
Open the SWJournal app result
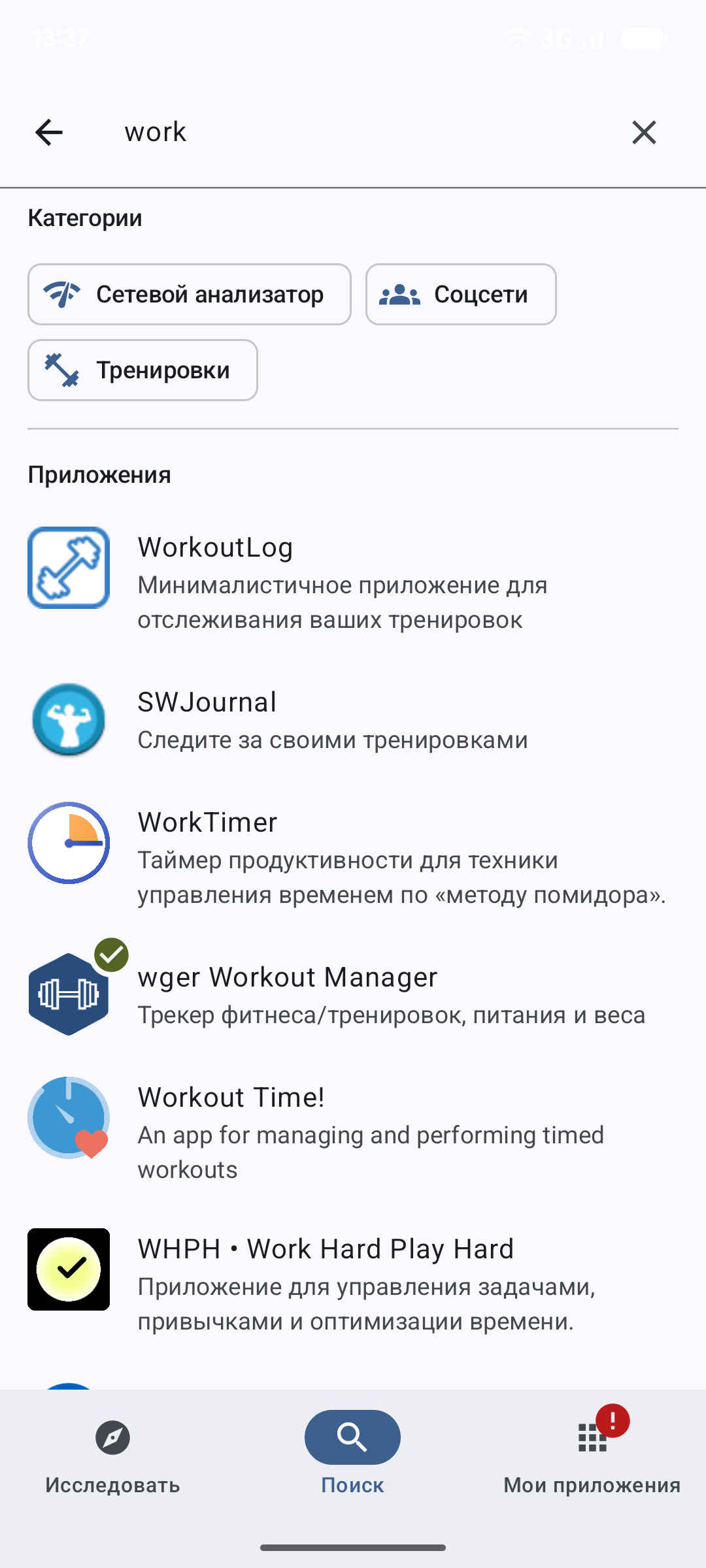[x=353, y=720]
